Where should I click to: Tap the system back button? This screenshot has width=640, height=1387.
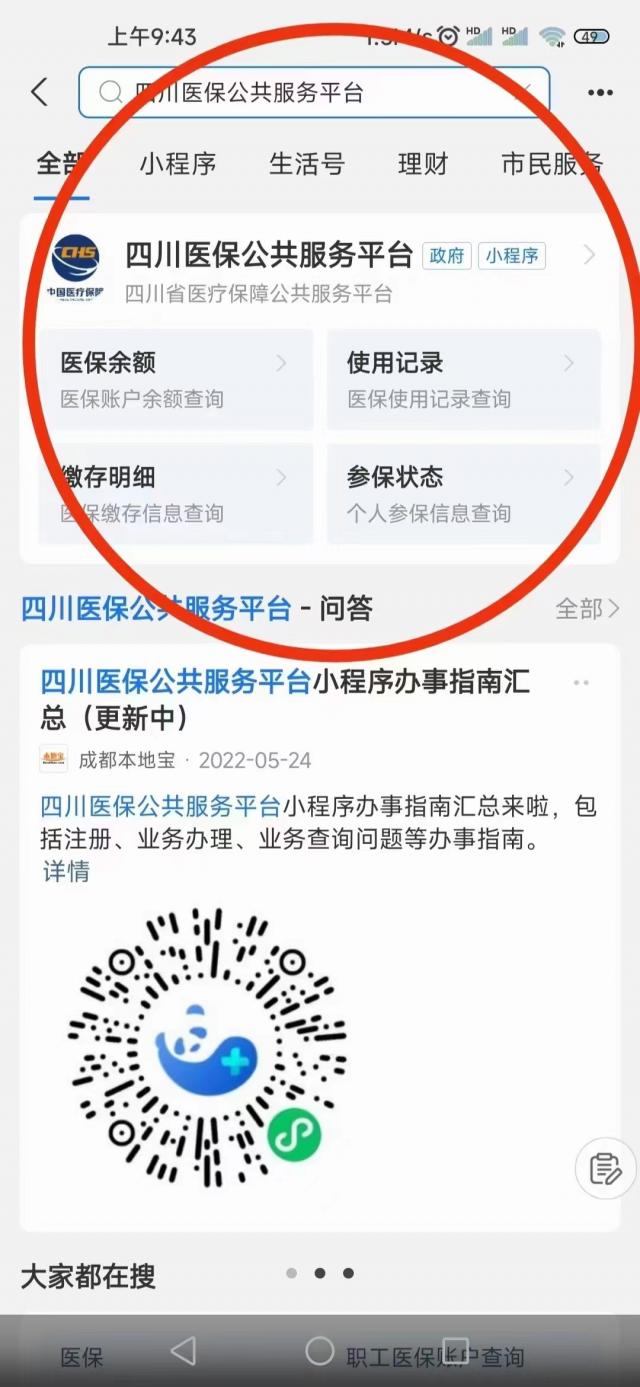tap(183, 1352)
